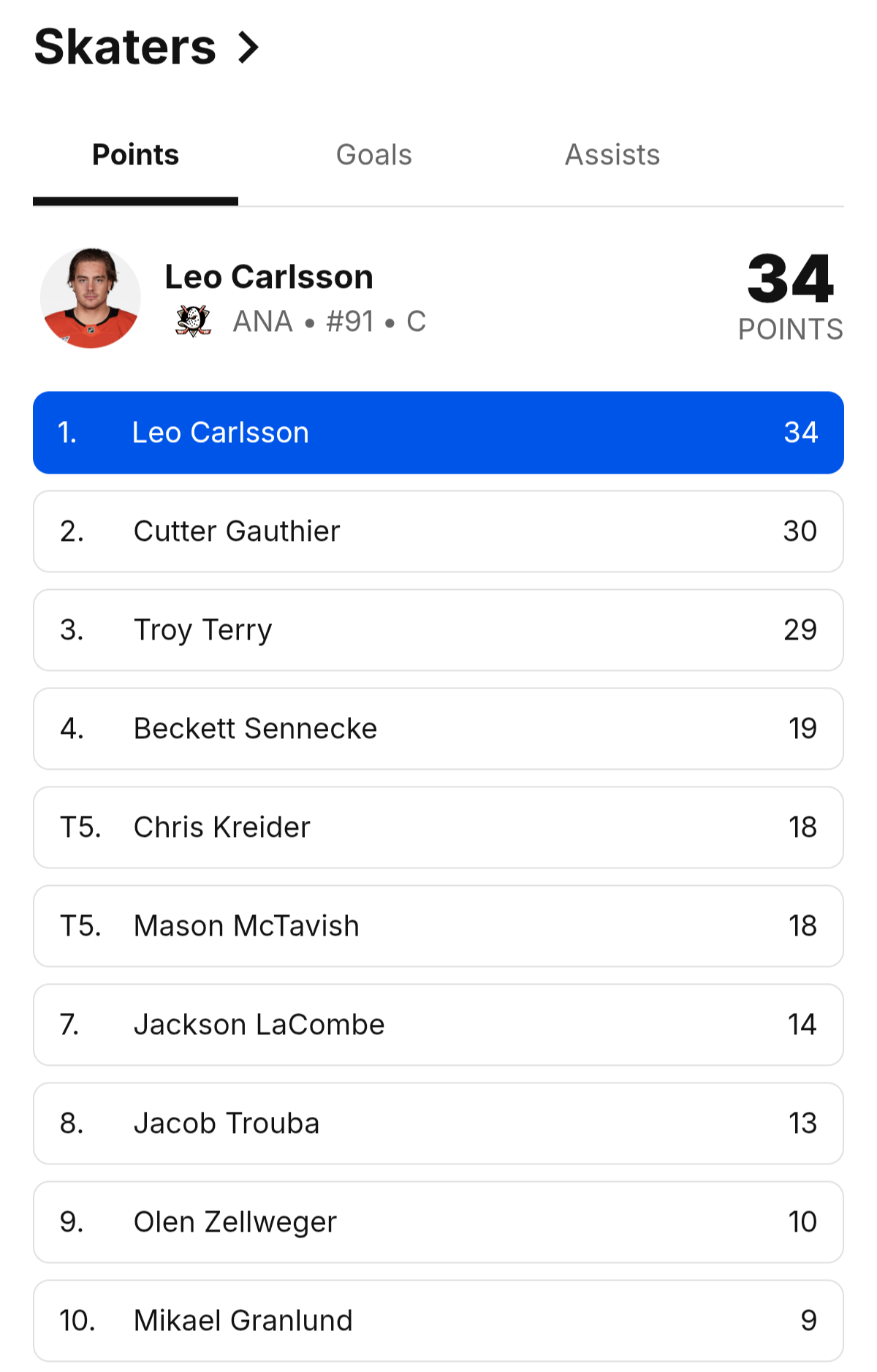Select Mikael Granlund's row
The height and width of the screenshot is (1372, 877).
(x=438, y=1321)
